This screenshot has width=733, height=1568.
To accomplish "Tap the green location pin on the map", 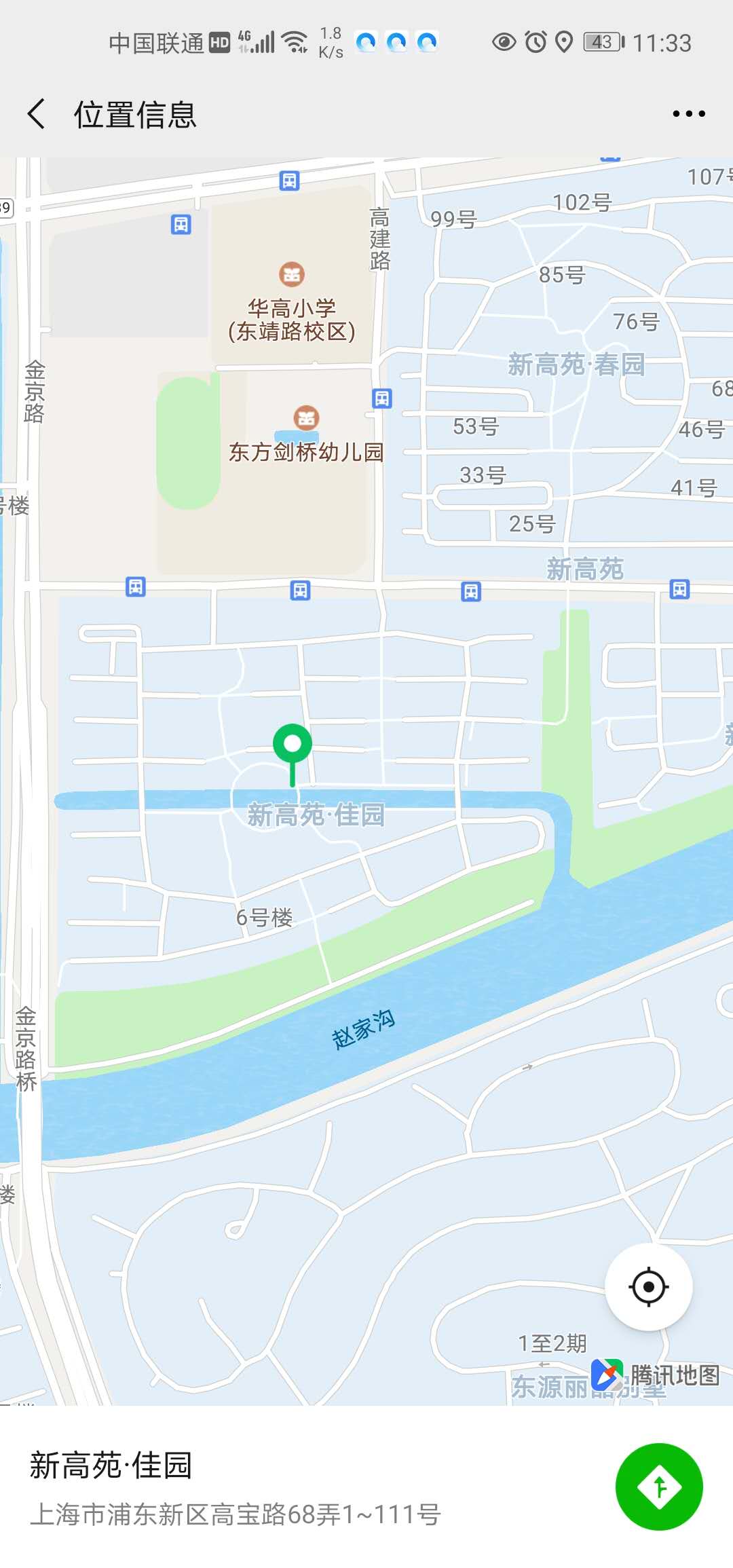I will pyautogui.click(x=293, y=746).
